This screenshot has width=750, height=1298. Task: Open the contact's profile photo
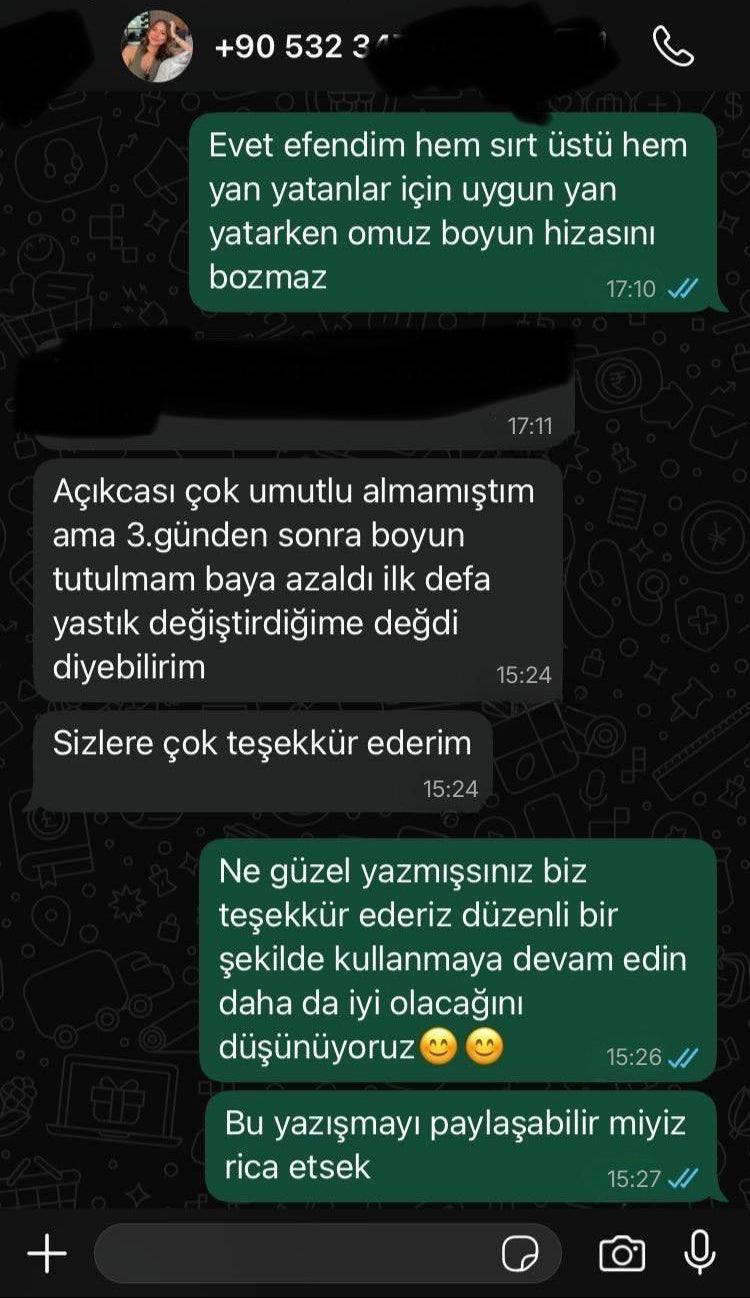[157, 46]
